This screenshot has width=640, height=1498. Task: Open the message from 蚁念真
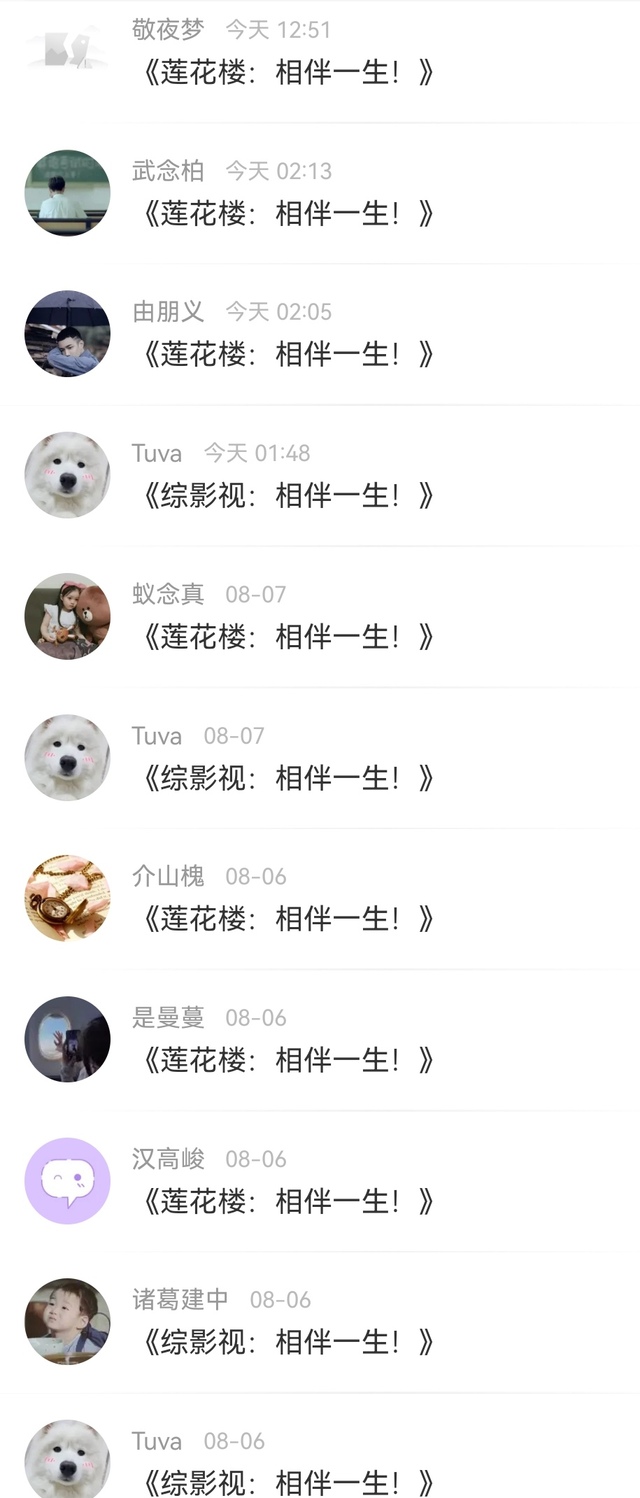coord(320,616)
